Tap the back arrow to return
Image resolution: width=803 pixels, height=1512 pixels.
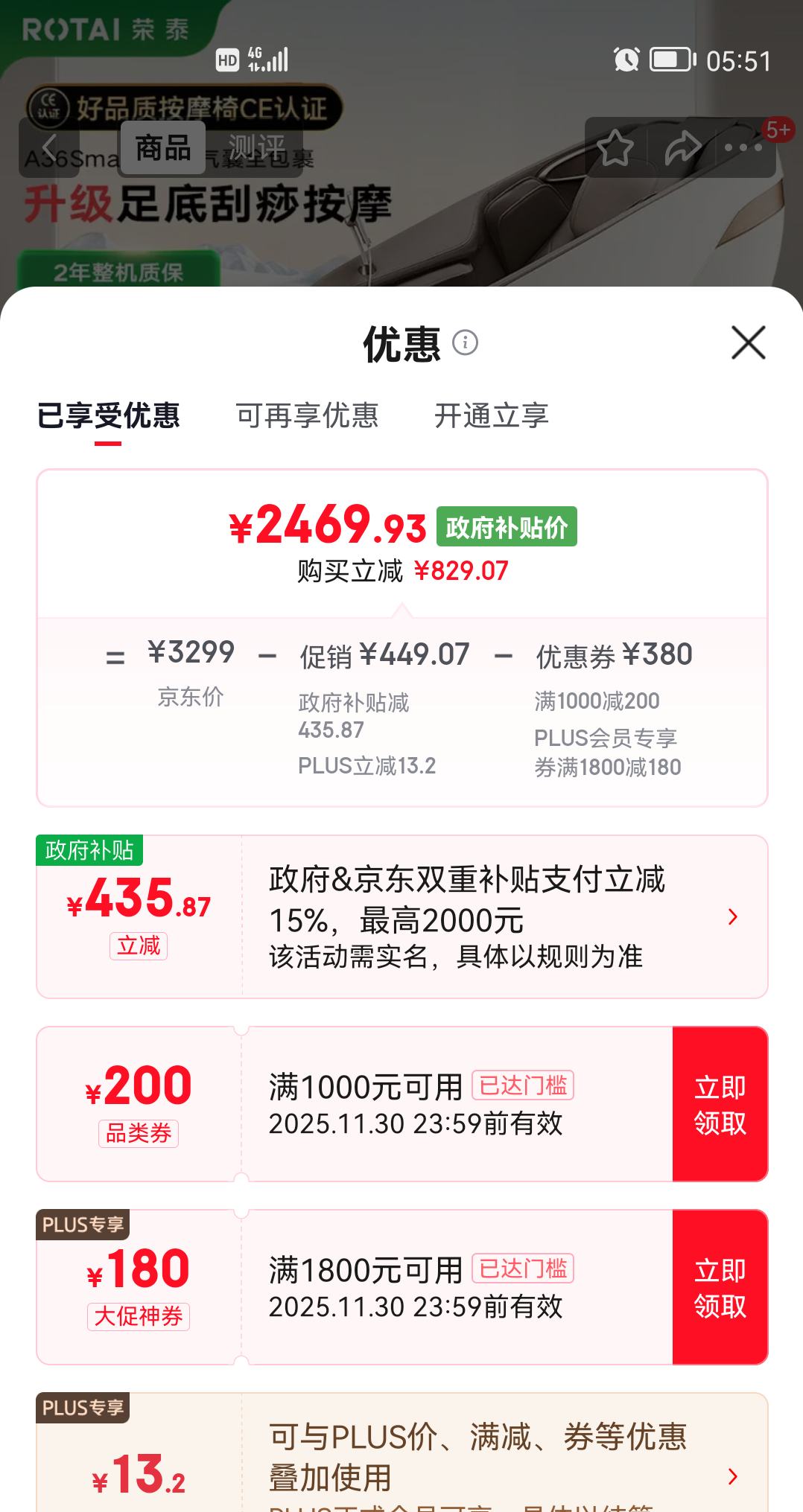(x=48, y=147)
